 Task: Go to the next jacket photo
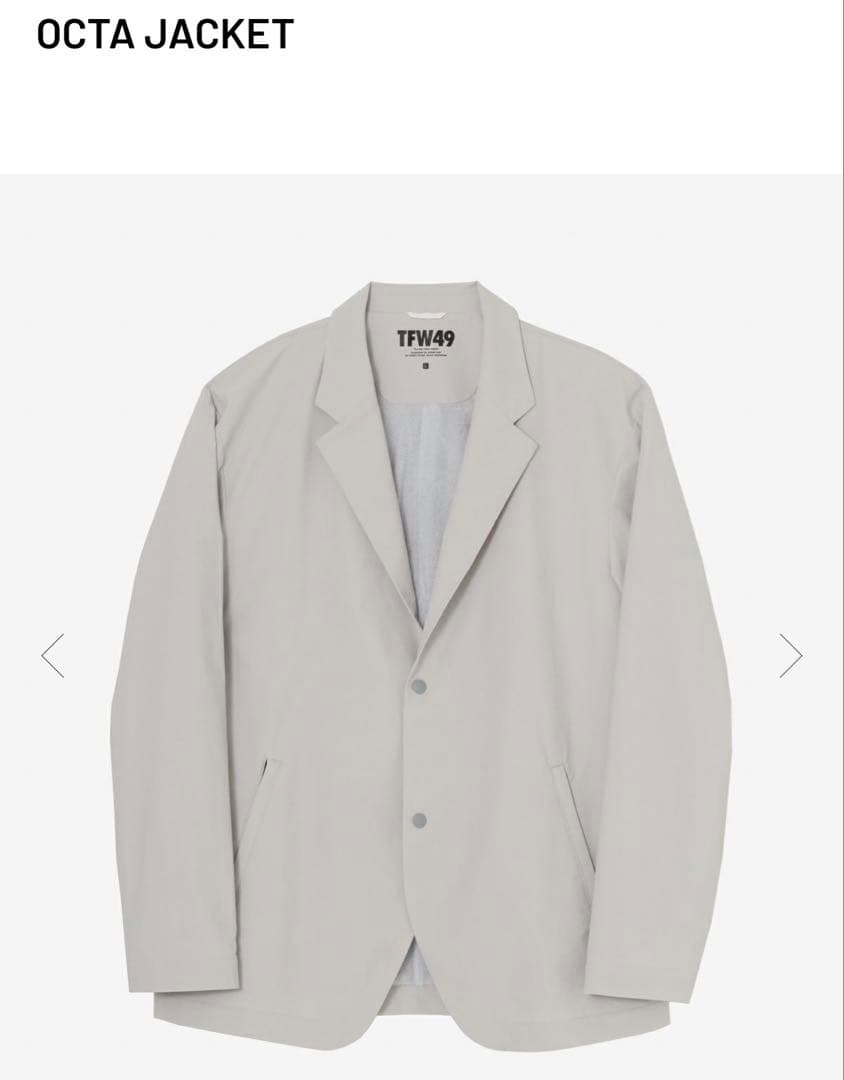790,656
